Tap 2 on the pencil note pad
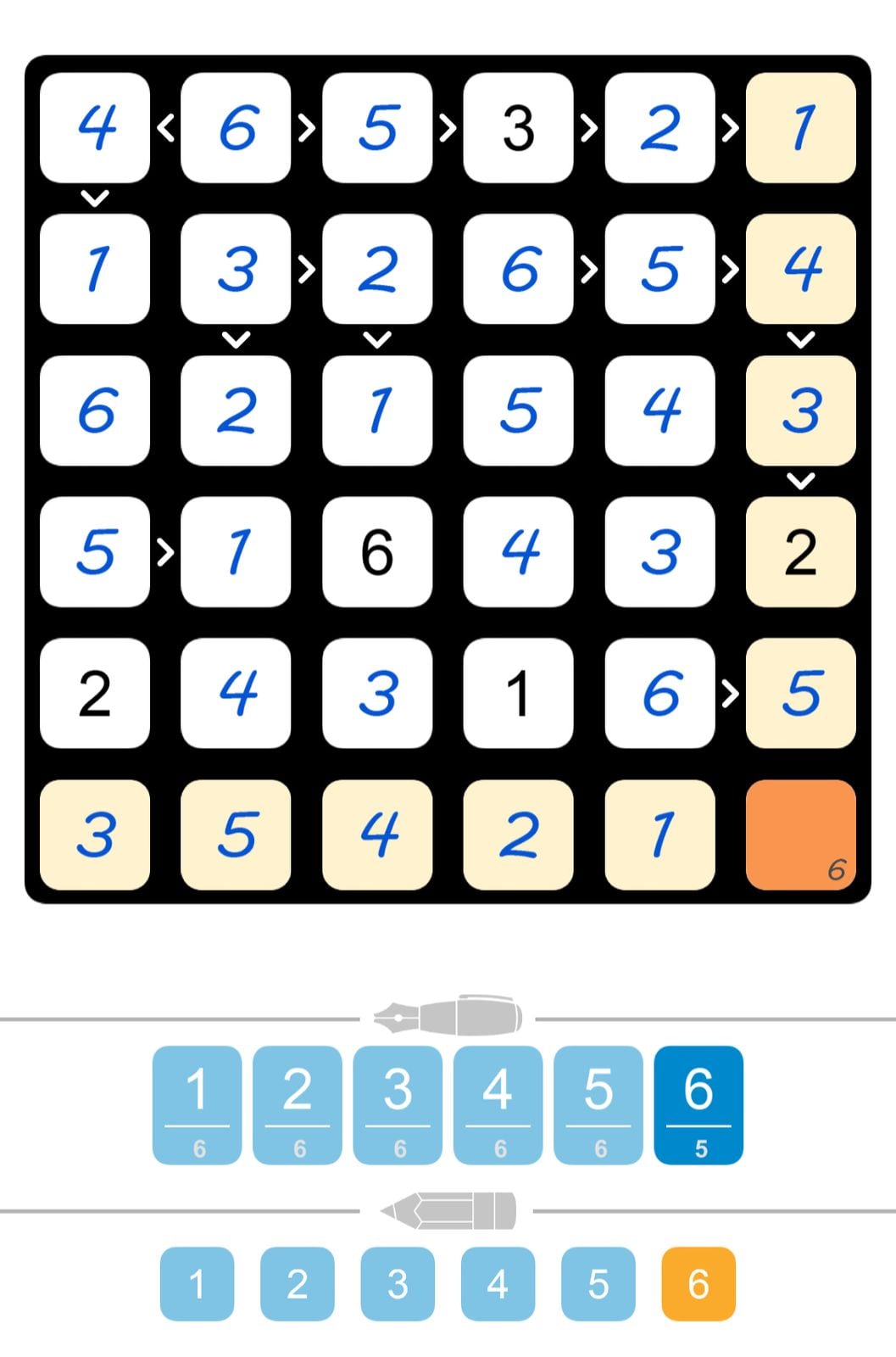 (298, 1286)
